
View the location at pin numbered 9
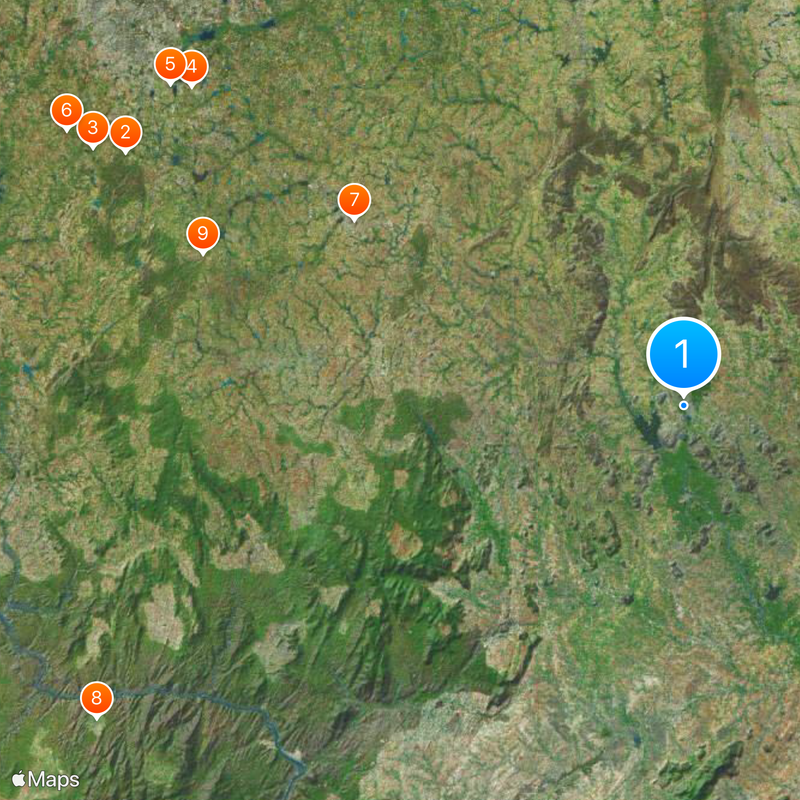[x=203, y=234]
